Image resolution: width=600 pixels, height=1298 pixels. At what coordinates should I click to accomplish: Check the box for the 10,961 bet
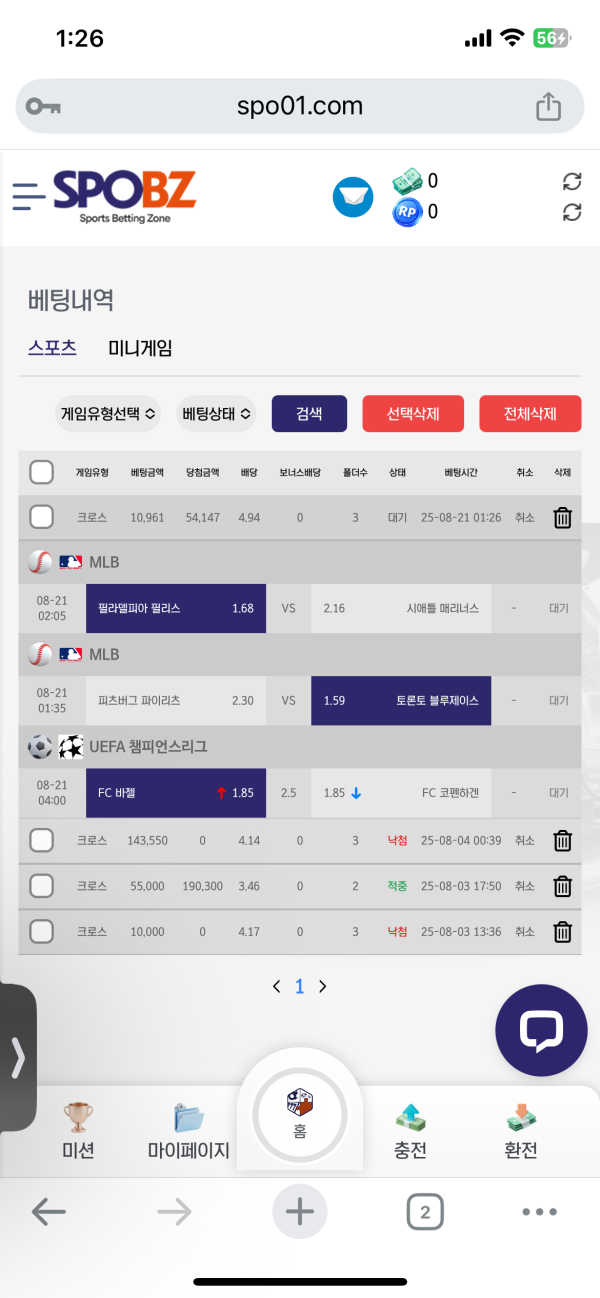tap(41, 517)
